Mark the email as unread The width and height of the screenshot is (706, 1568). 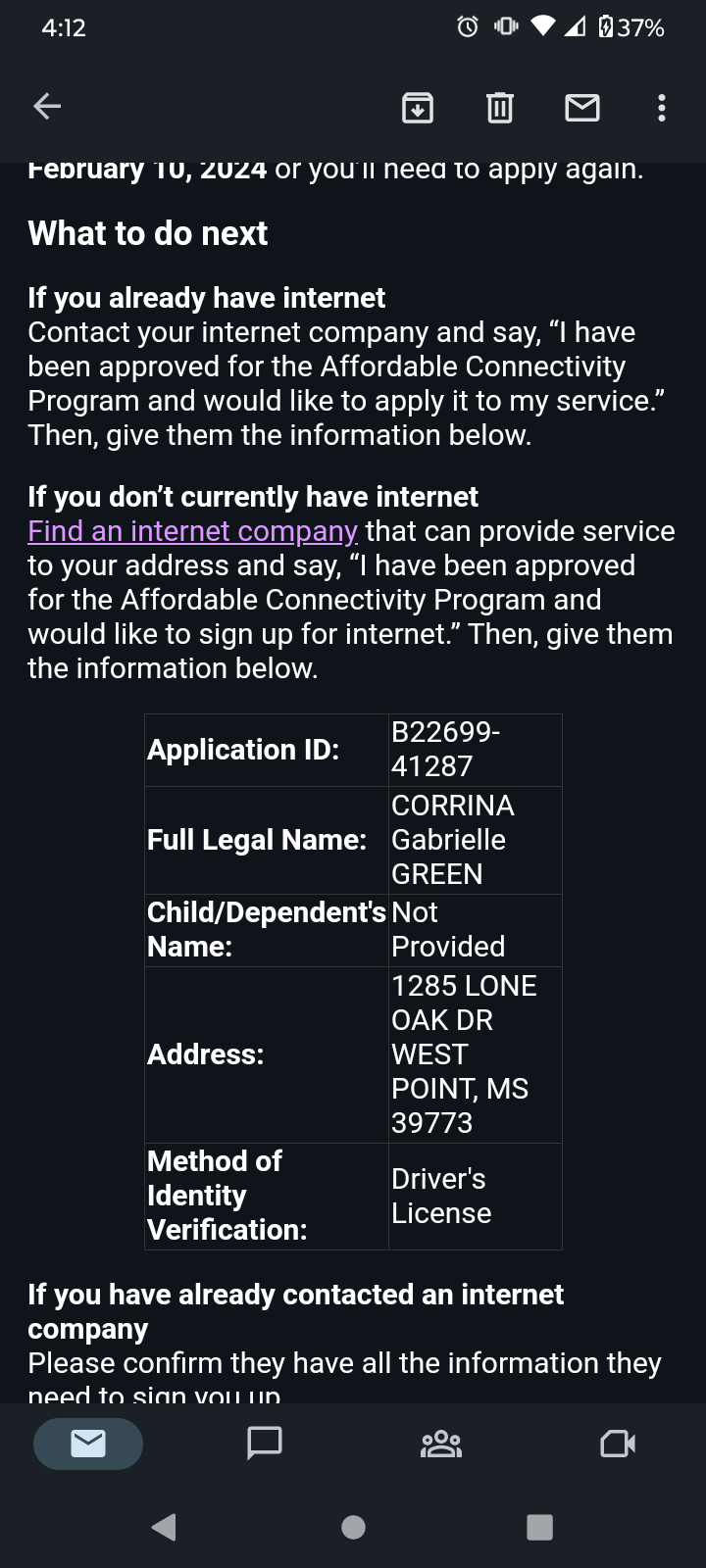click(x=582, y=107)
